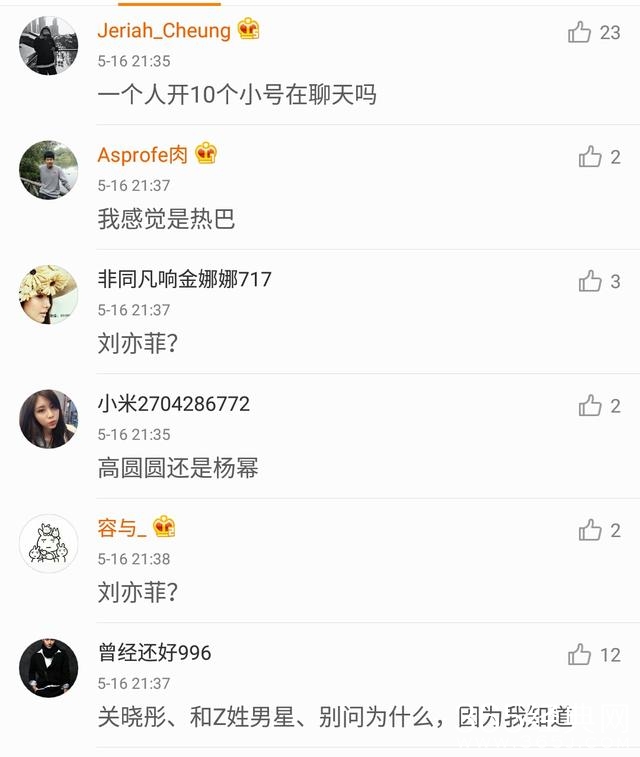Open Jeriah_Cheung's profile avatar

click(48, 45)
